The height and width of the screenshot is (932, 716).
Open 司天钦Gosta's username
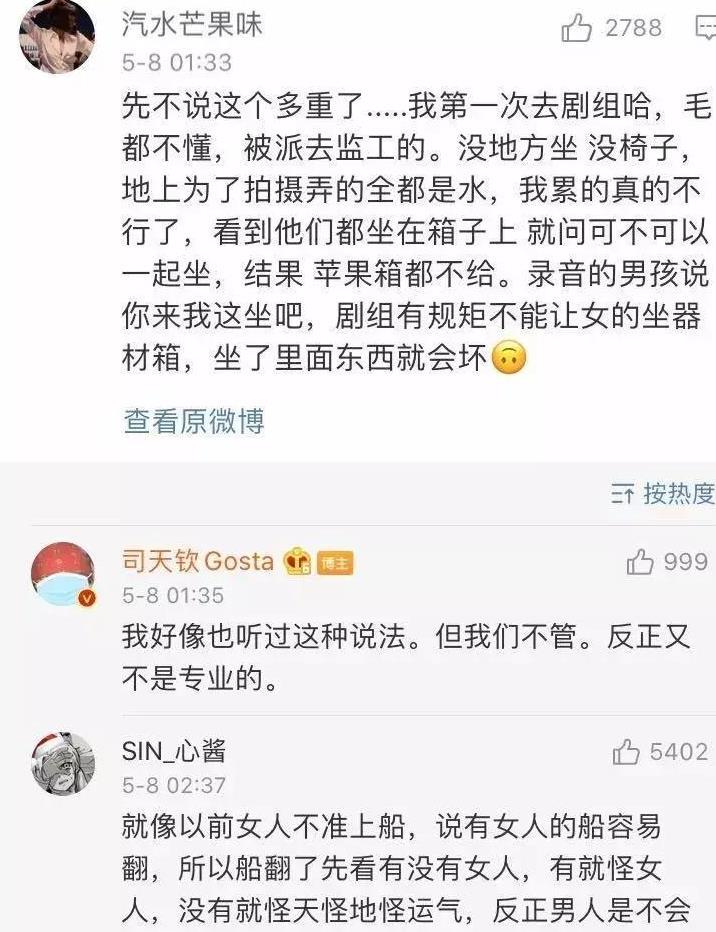(x=198, y=561)
